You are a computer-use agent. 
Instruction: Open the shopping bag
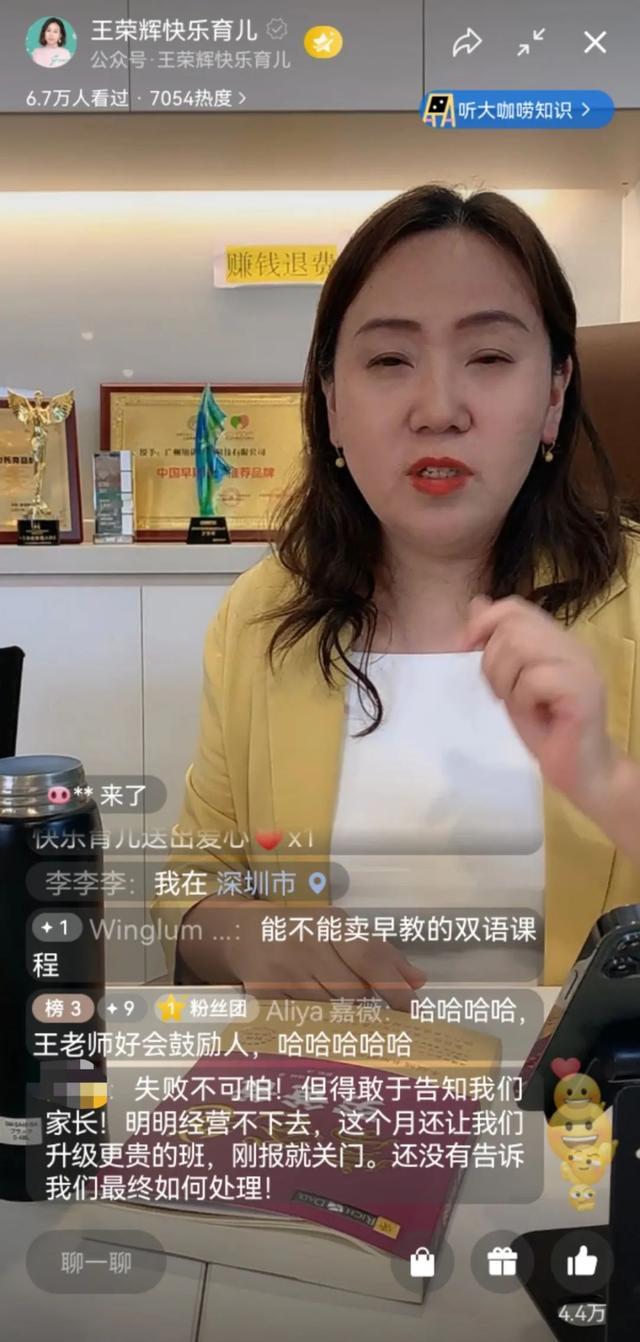422,1262
